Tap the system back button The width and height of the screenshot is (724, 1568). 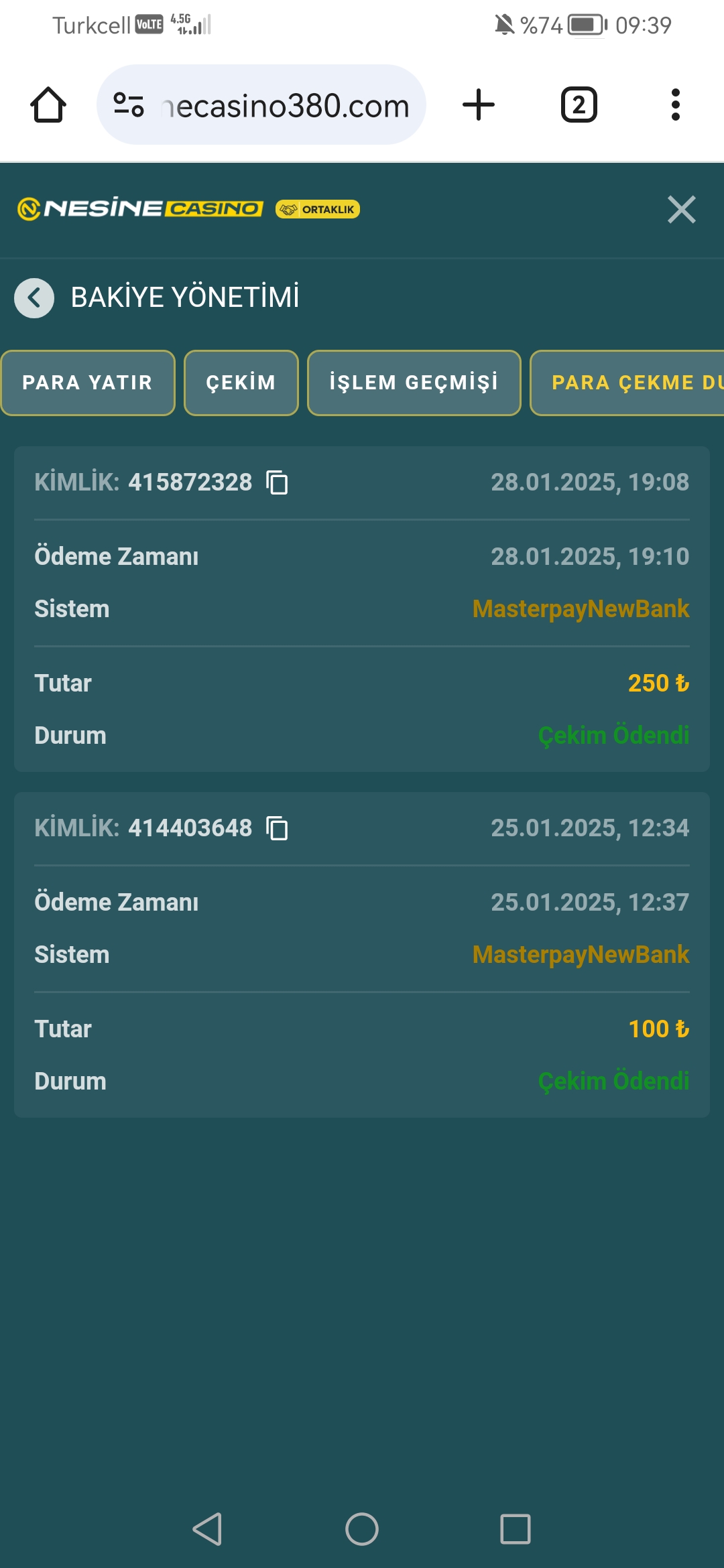207,1529
